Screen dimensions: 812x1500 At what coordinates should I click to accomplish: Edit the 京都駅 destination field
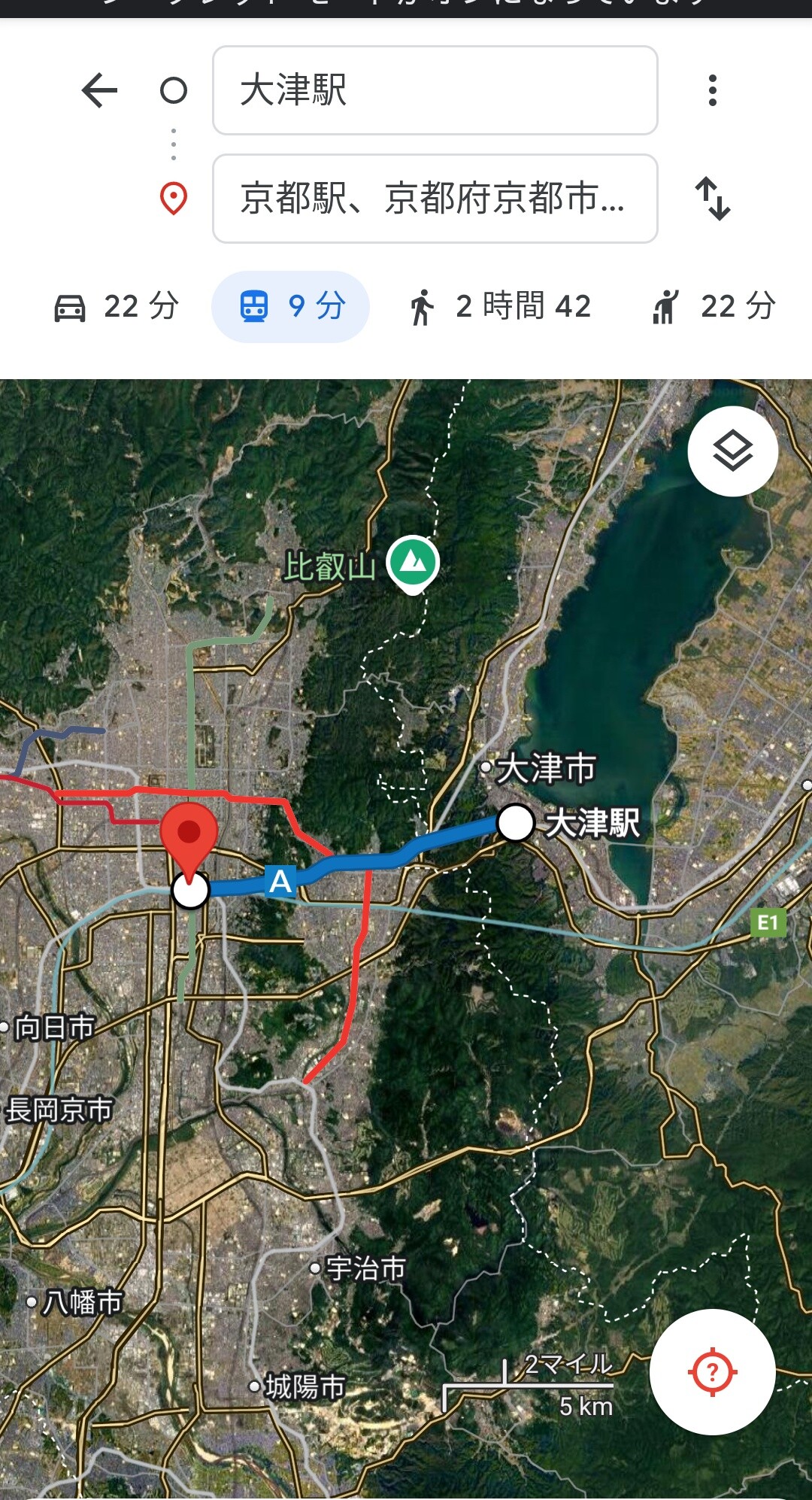[x=435, y=199]
